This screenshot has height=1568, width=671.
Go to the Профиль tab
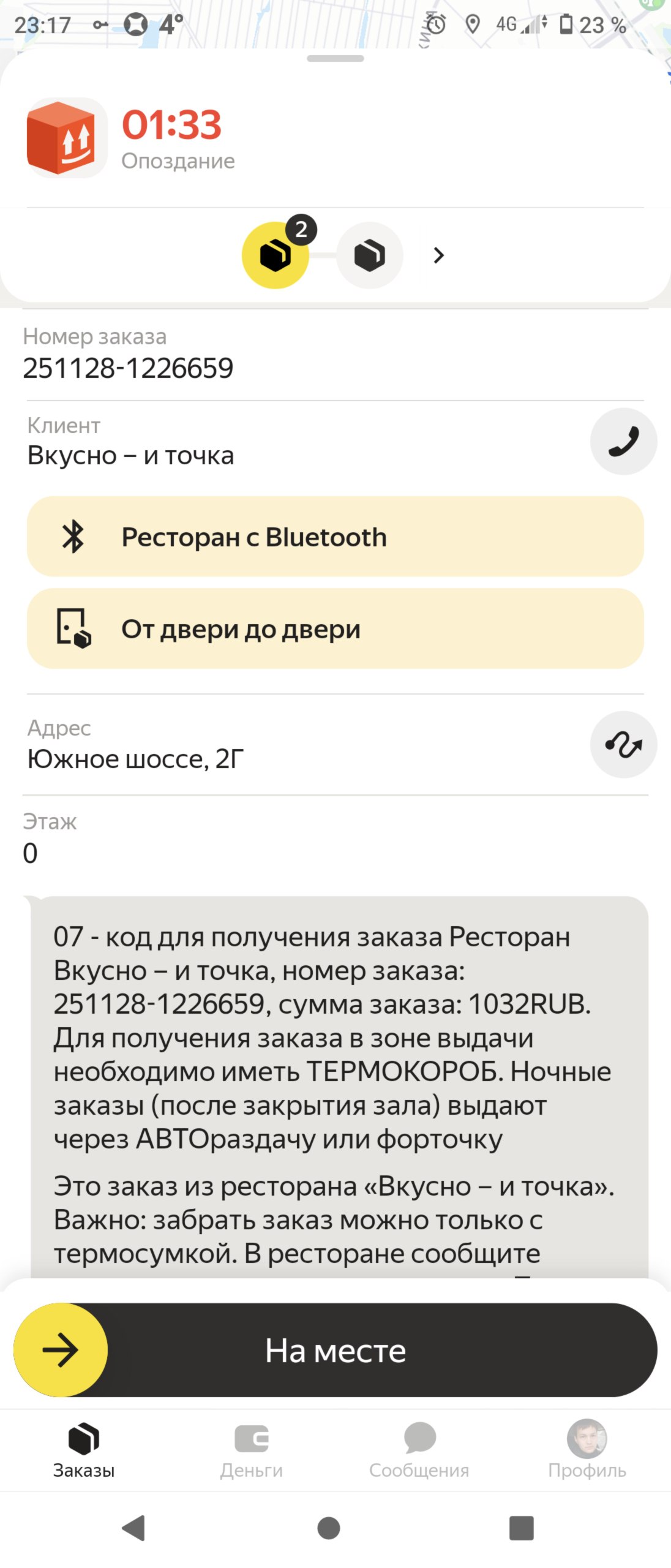pos(587,1449)
